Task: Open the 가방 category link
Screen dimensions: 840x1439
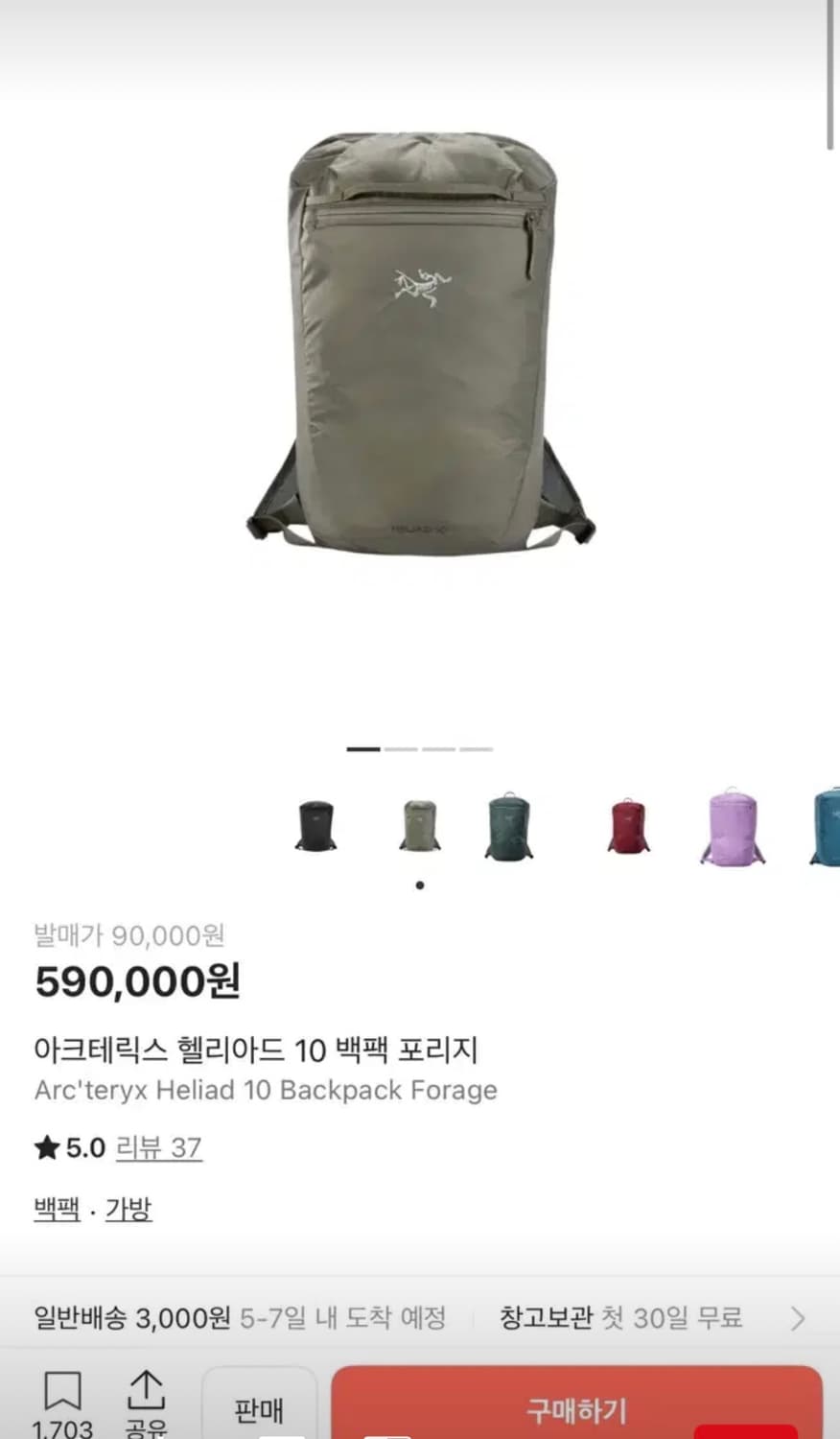Action: pos(128,1209)
